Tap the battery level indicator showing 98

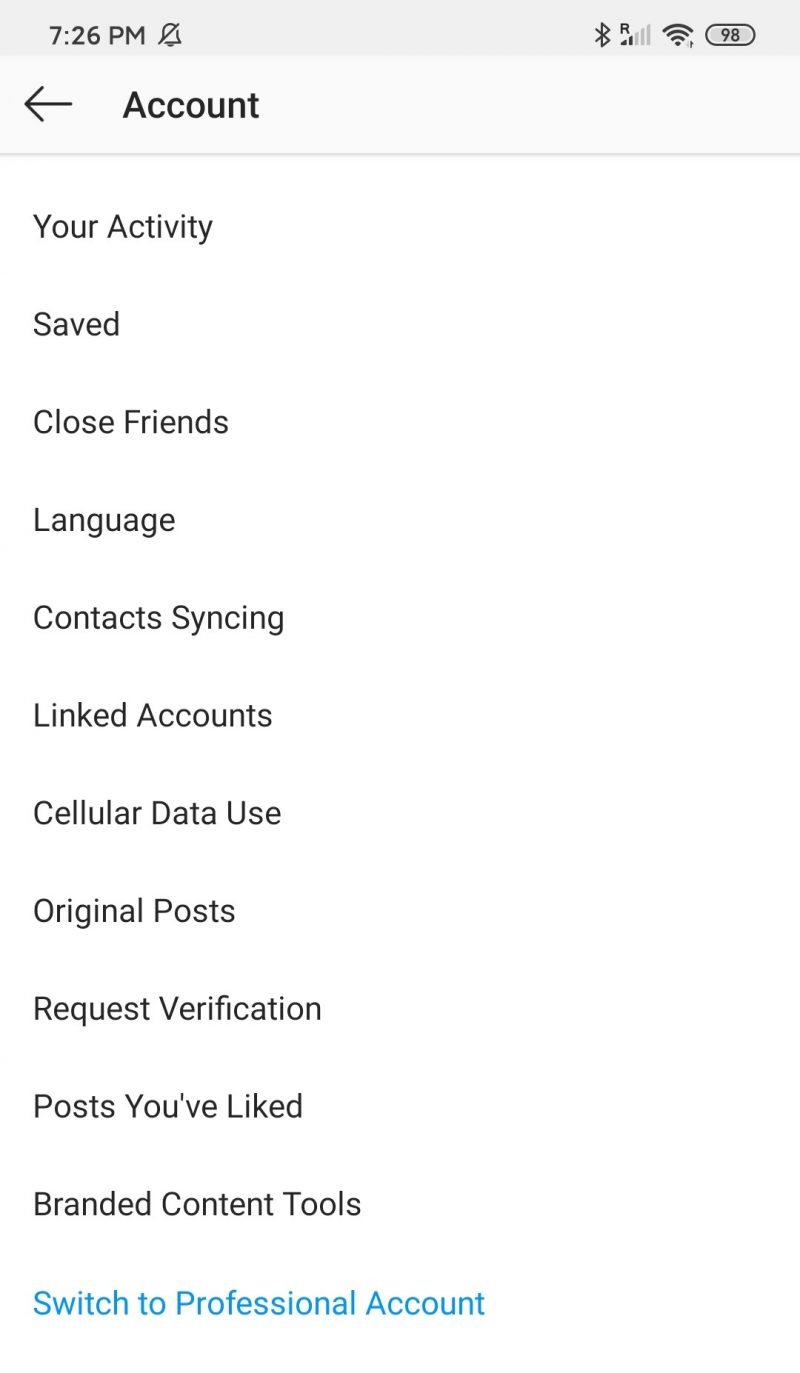click(730, 34)
